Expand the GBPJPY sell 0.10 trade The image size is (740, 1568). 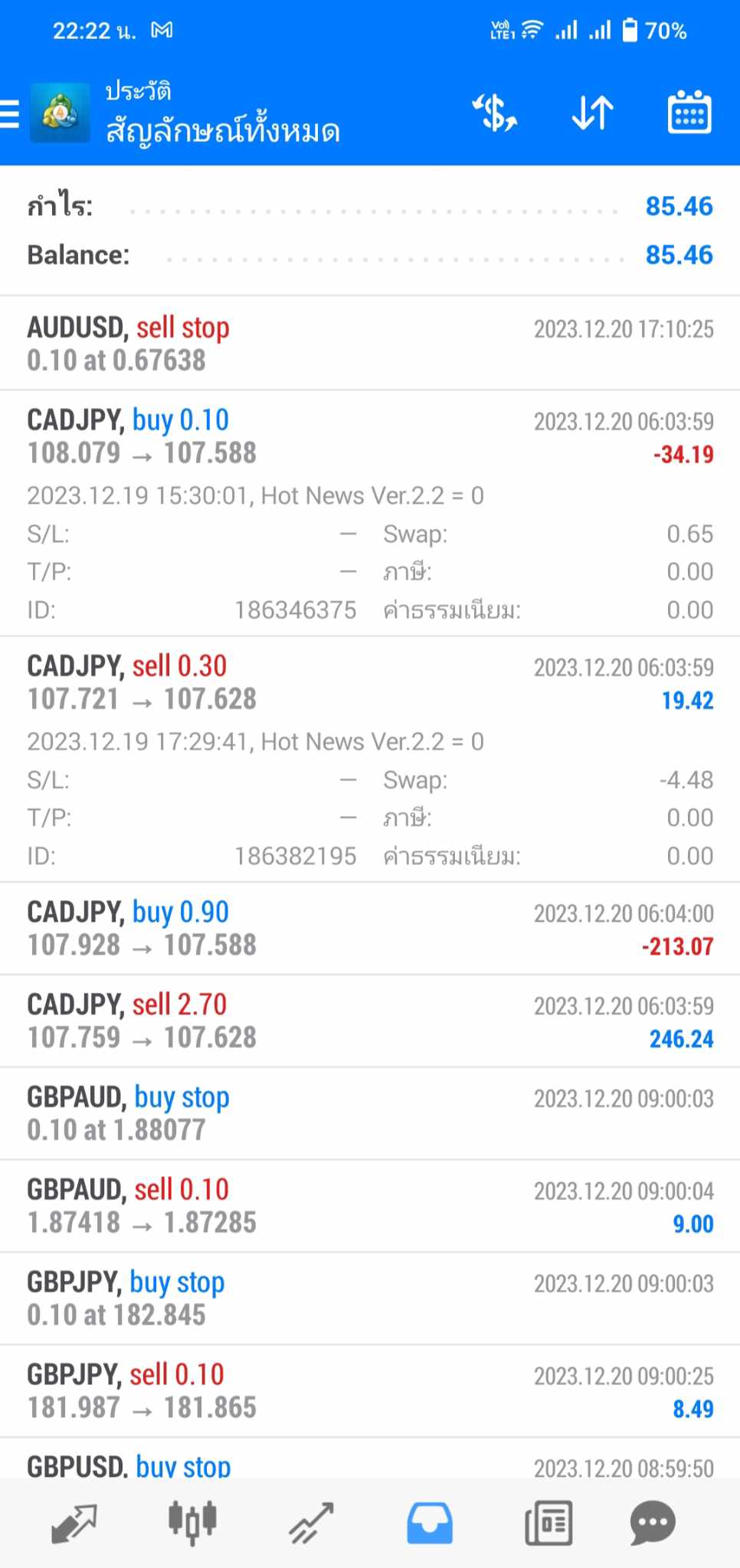[370, 1391]
